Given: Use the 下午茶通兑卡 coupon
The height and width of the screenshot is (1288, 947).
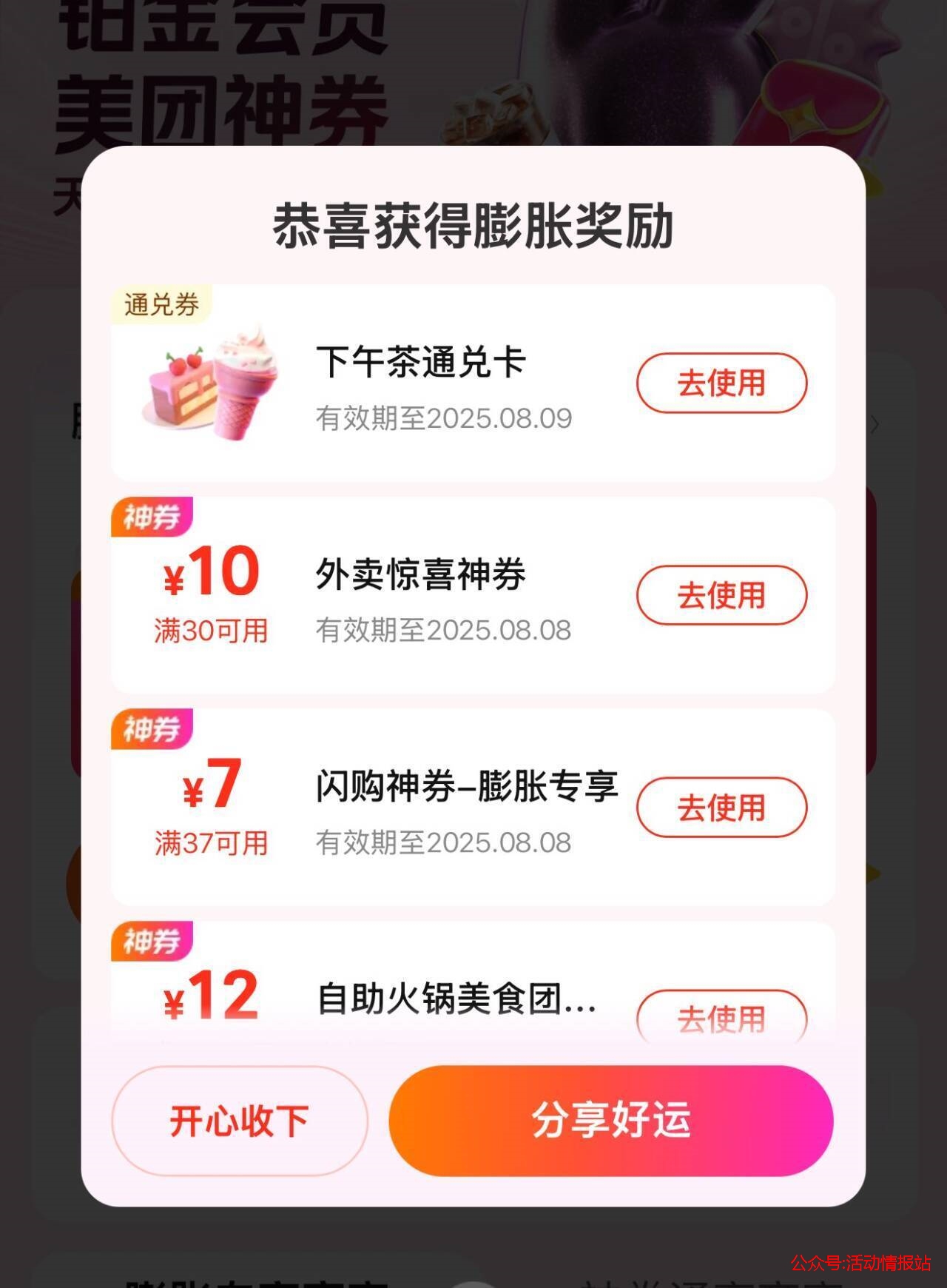Looking at the screenshot, I should (x=721, y=383).
